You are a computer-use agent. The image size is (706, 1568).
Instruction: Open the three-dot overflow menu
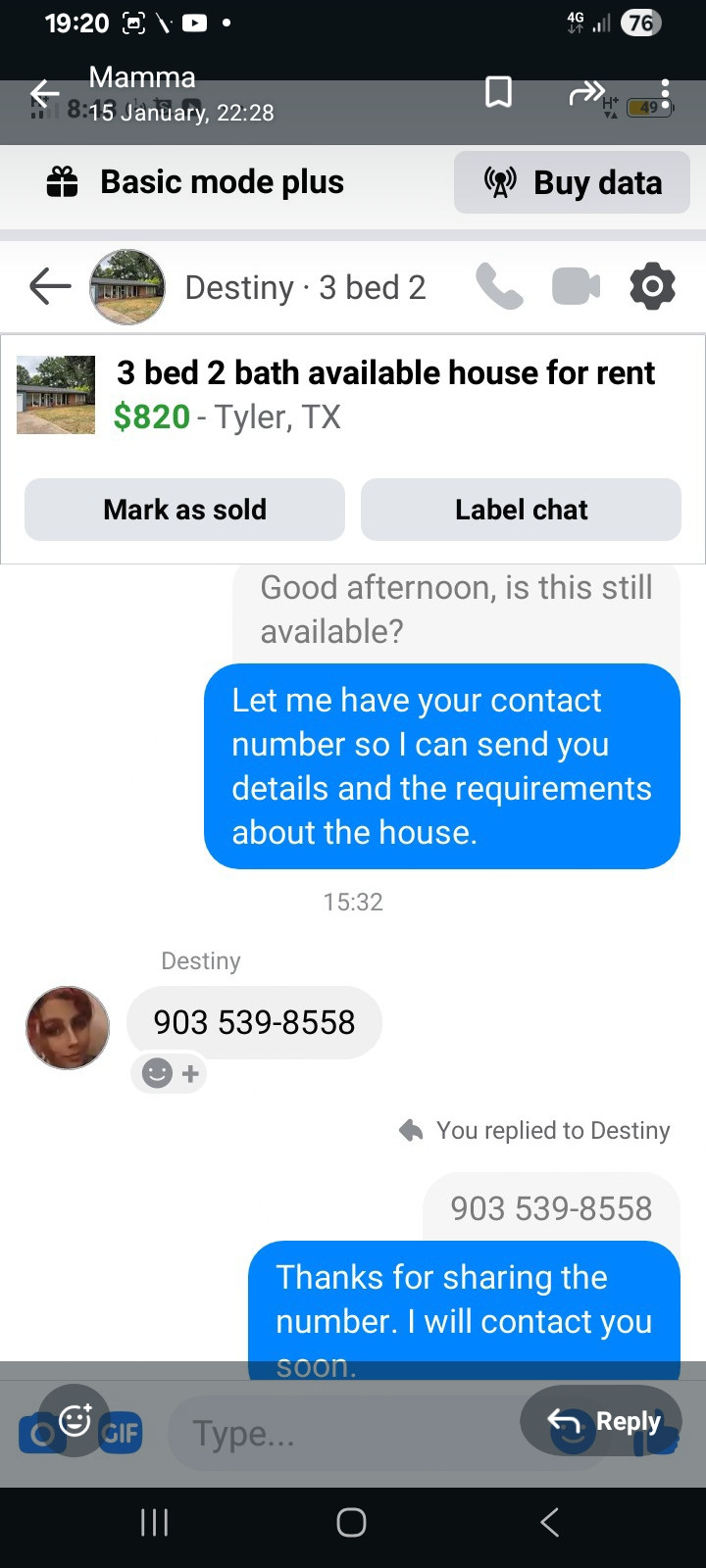[666, 93]
